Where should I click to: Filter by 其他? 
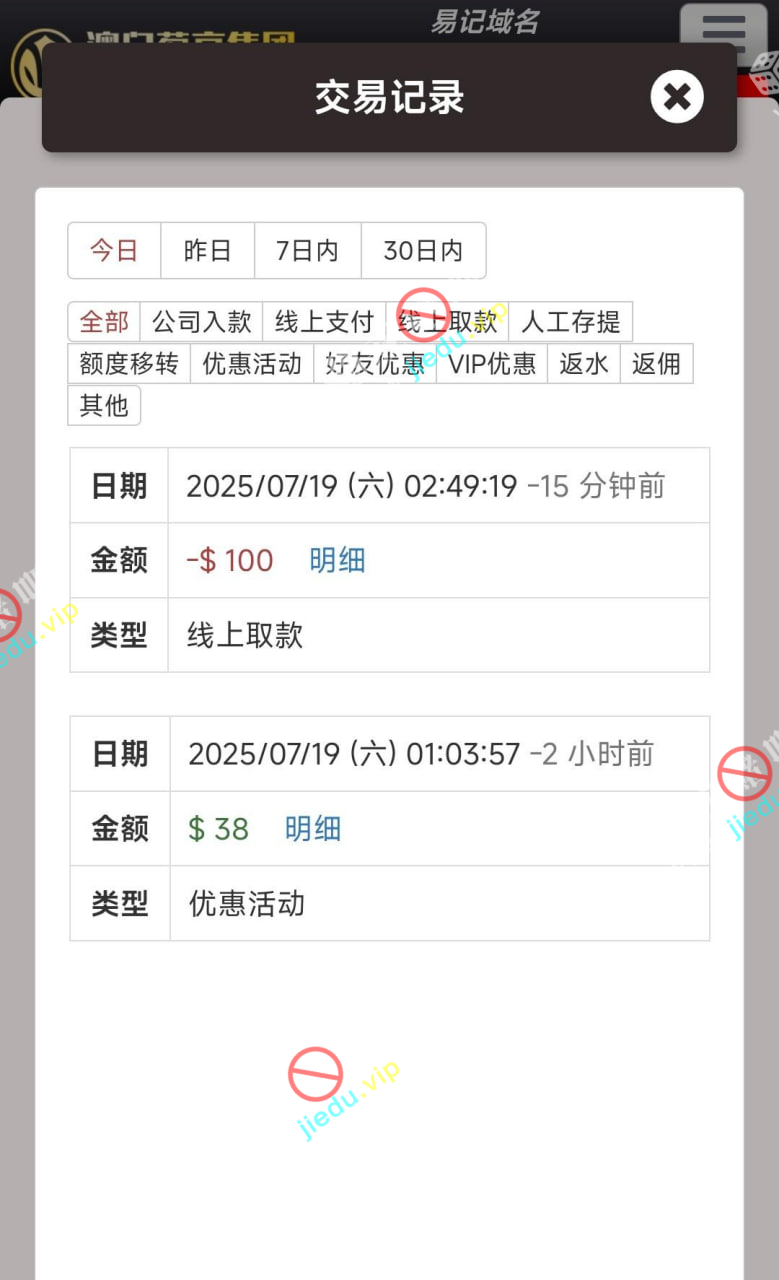[104, 405]
